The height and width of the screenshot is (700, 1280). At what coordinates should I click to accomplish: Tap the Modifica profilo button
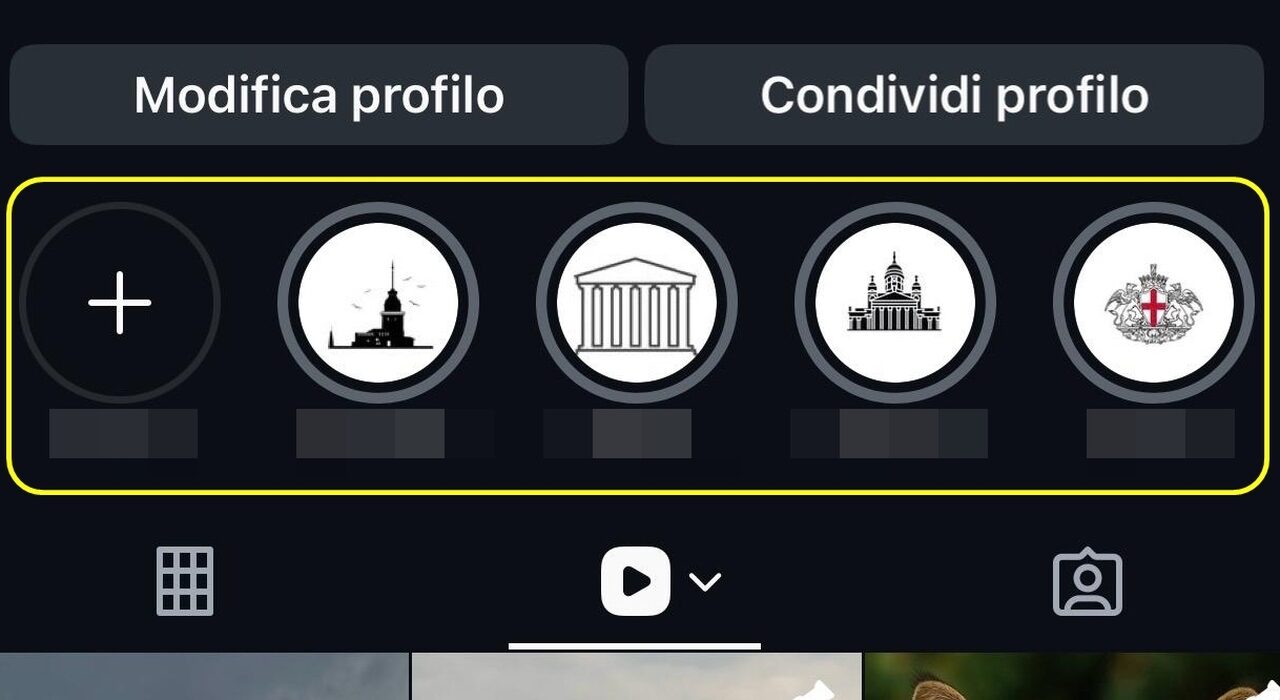(319, 95)
